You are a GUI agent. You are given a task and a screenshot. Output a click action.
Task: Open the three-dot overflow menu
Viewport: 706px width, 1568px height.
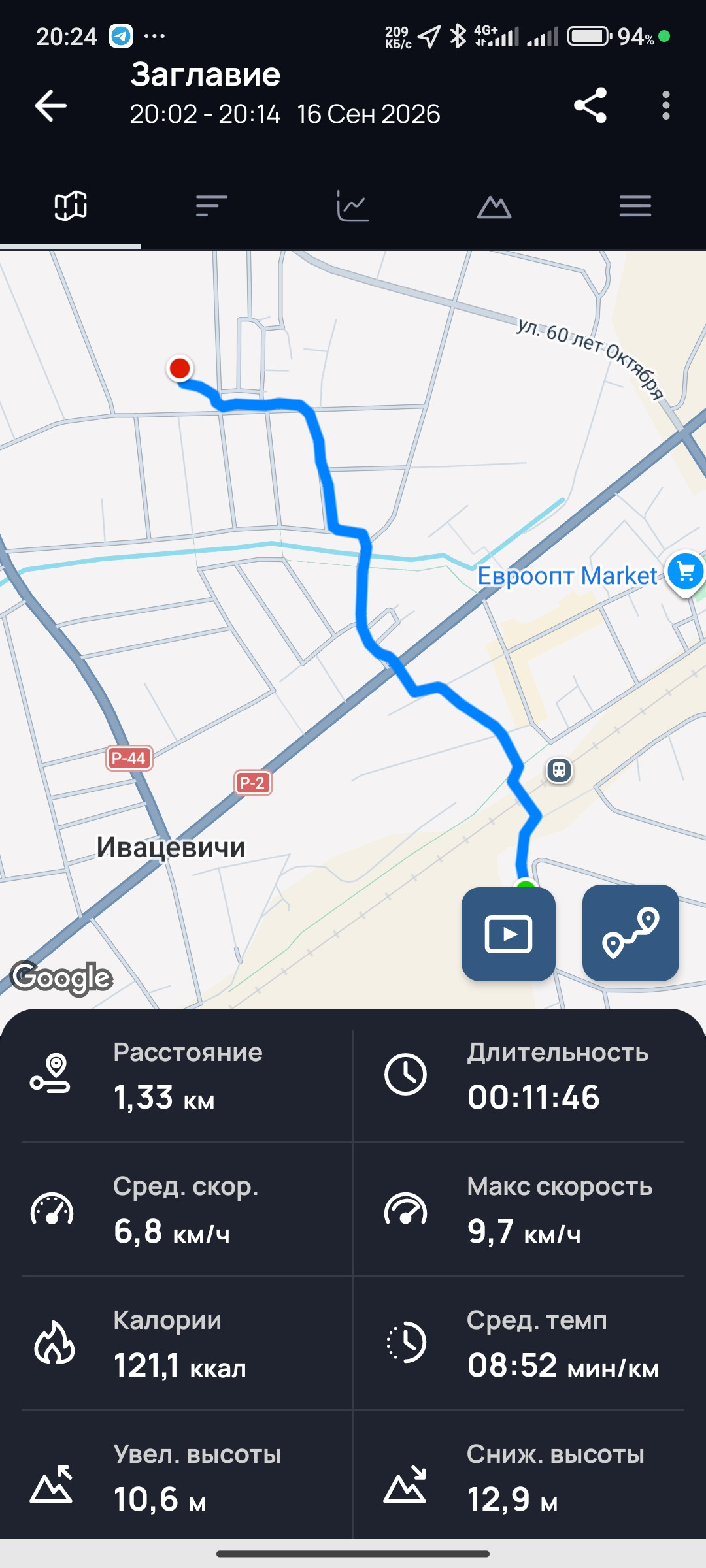[665, 105]
